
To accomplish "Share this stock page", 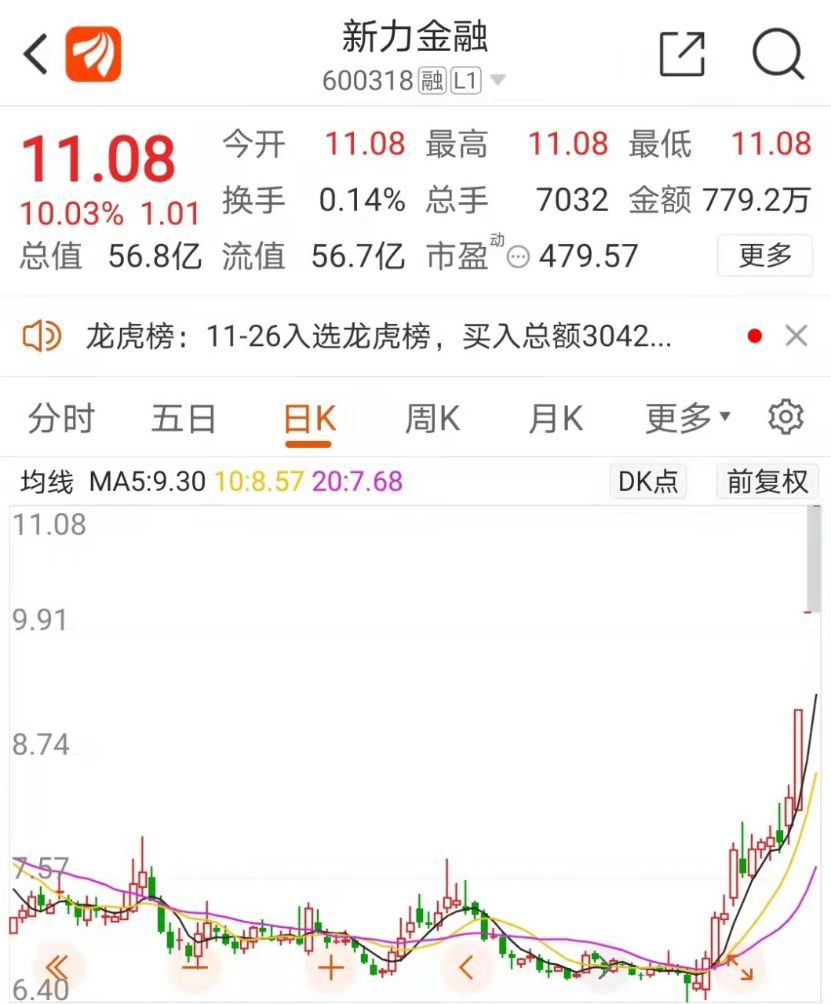I will (x=682, y=54).
